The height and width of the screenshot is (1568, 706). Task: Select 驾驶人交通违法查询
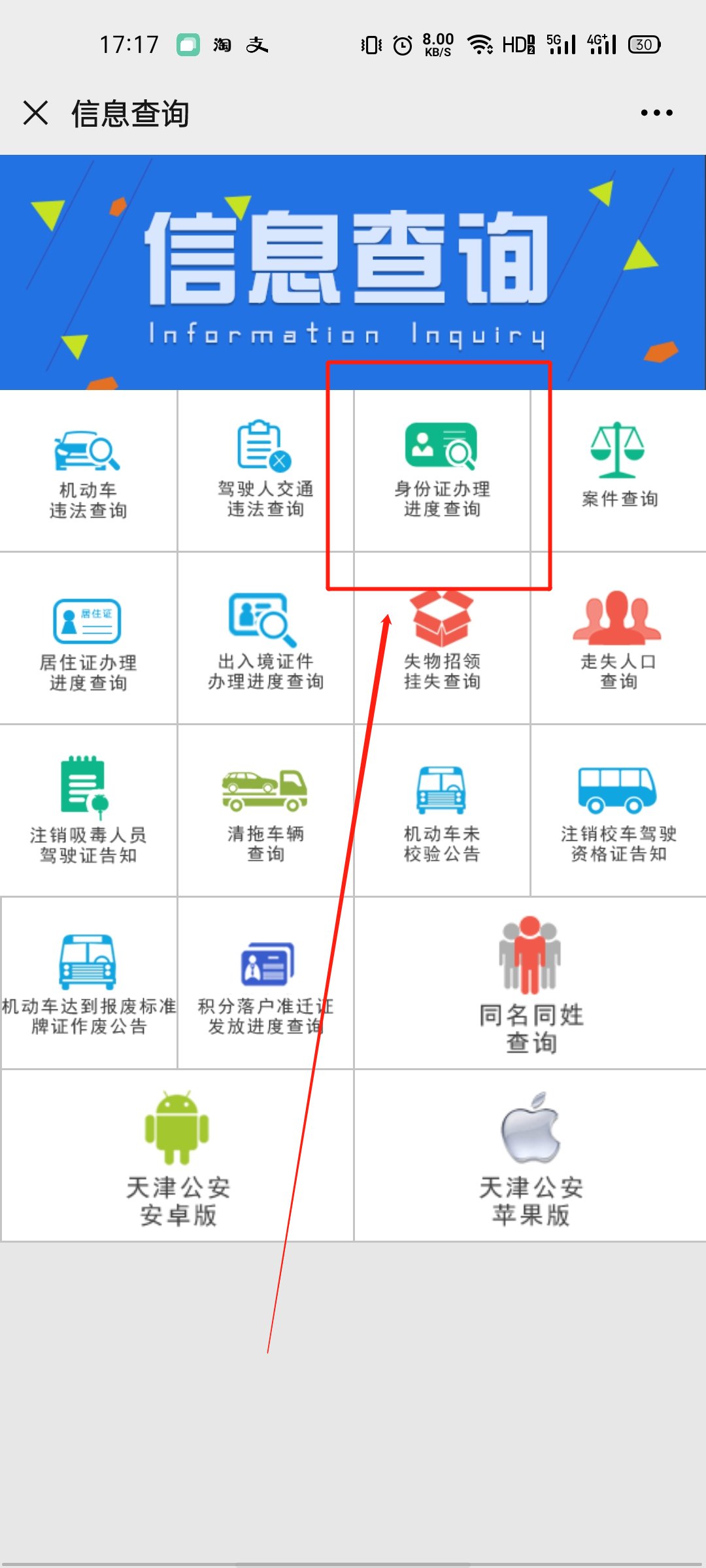(265, 470)
